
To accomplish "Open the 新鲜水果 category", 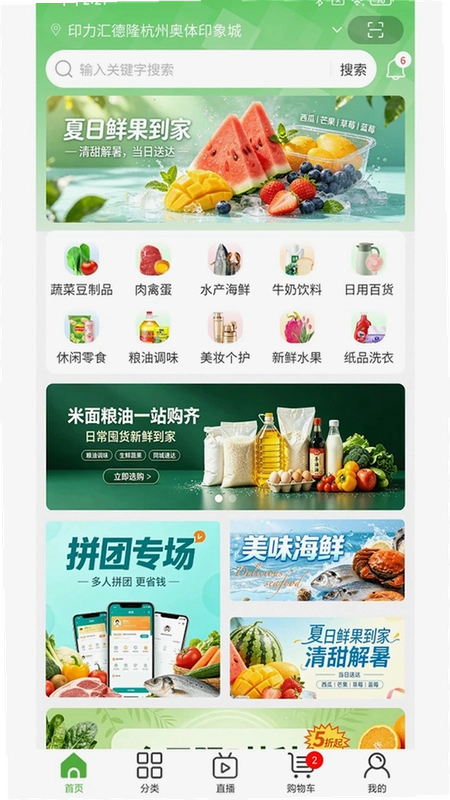I will (297, 338).
